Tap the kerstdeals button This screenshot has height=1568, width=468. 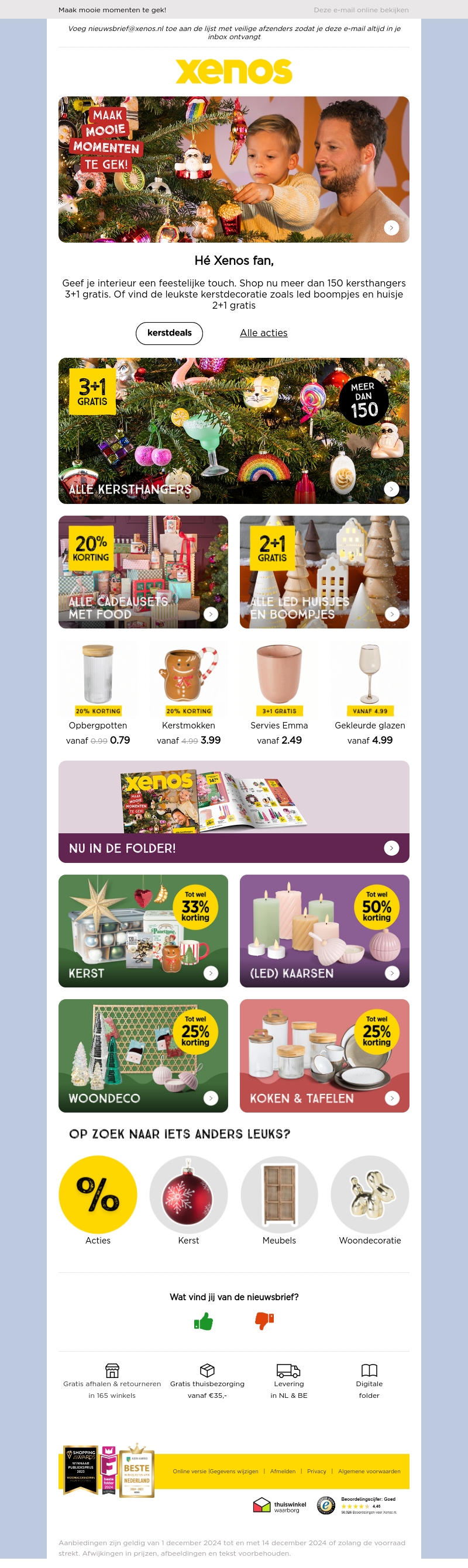pyautogui.click(x=169, y=333)
